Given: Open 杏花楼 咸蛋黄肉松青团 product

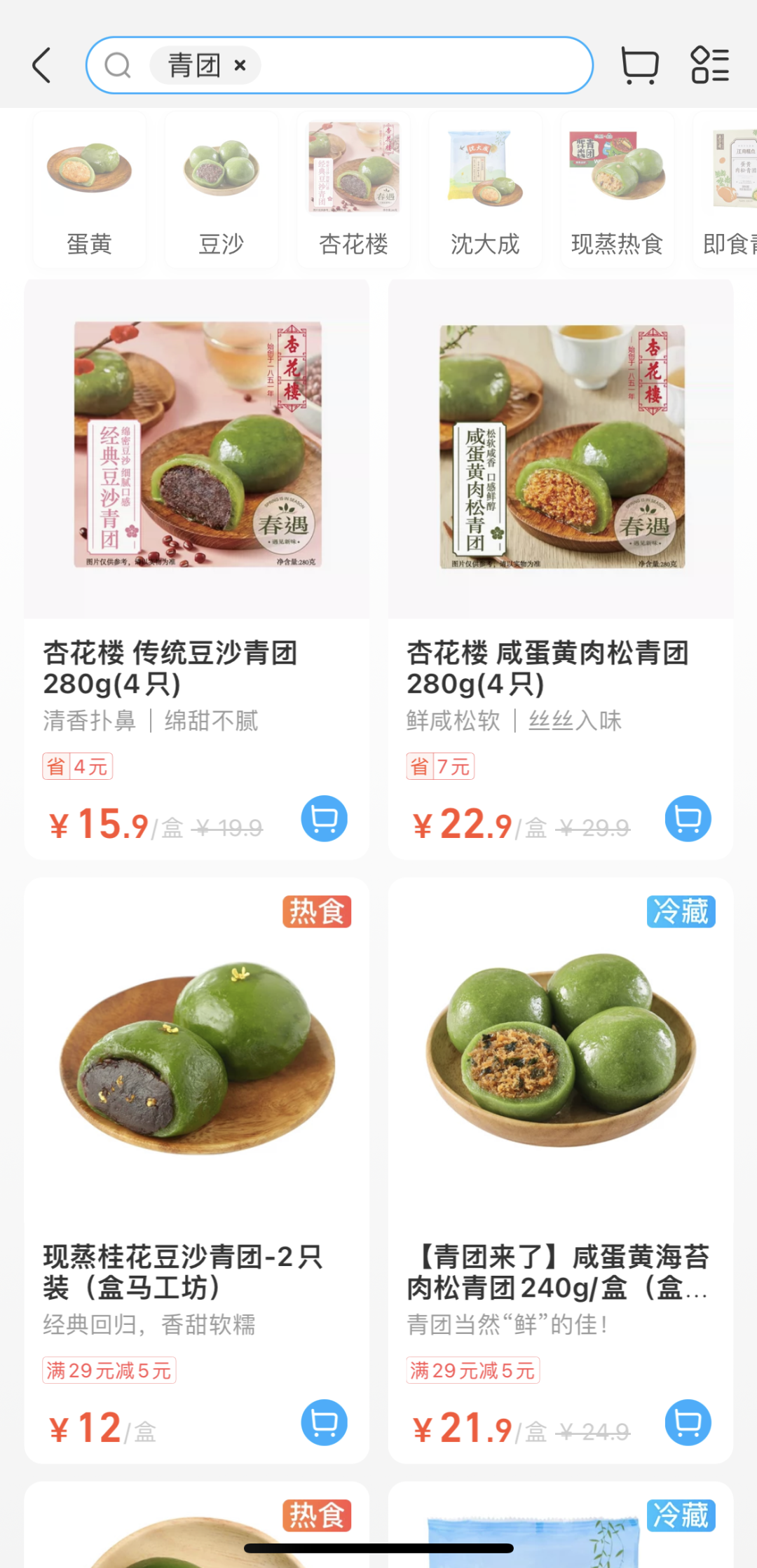Looking at the screenshot, I should [561, 448].
